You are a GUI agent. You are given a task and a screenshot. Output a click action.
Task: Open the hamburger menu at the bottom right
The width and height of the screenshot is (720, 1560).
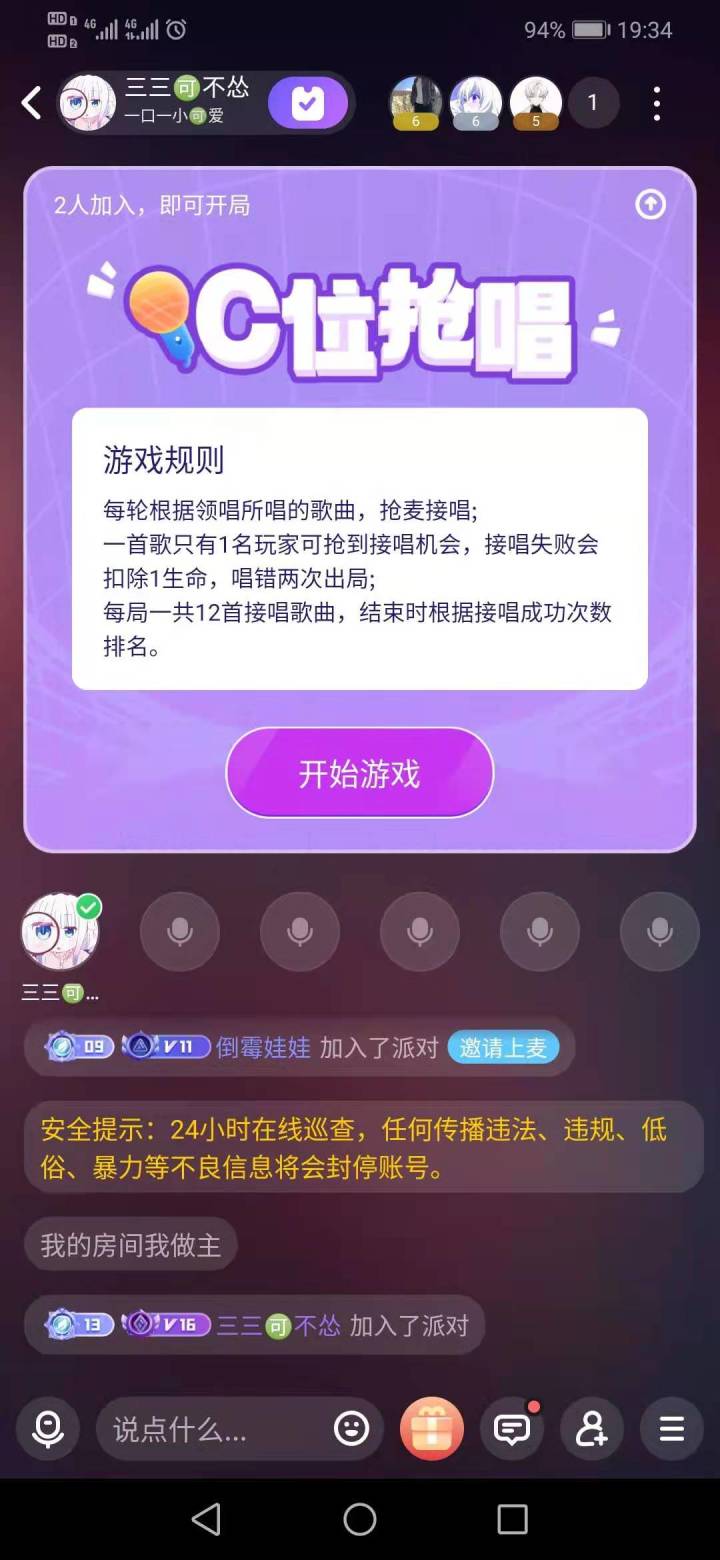point(671,1428)
